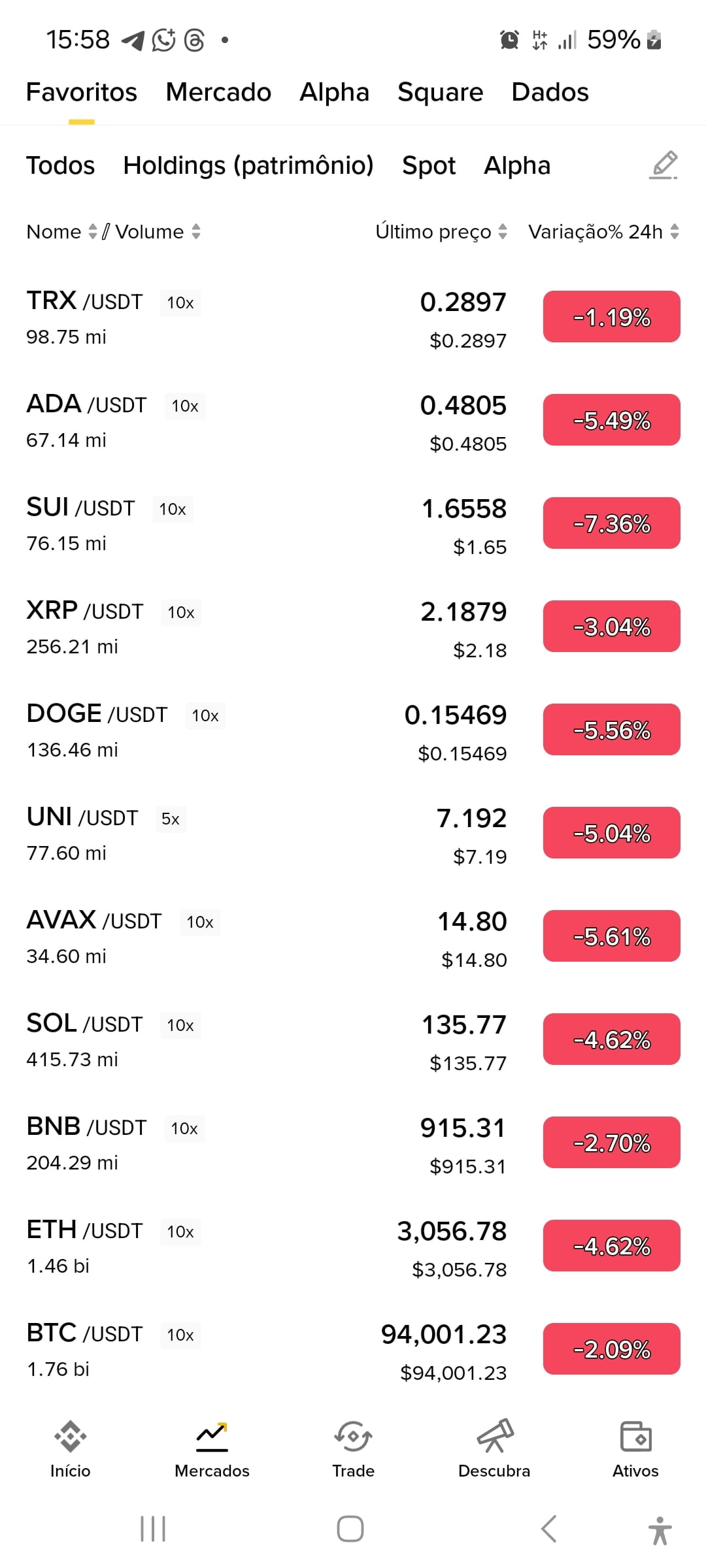Filter the list by Spot
Screen dimensions: 706x1568
428,165
